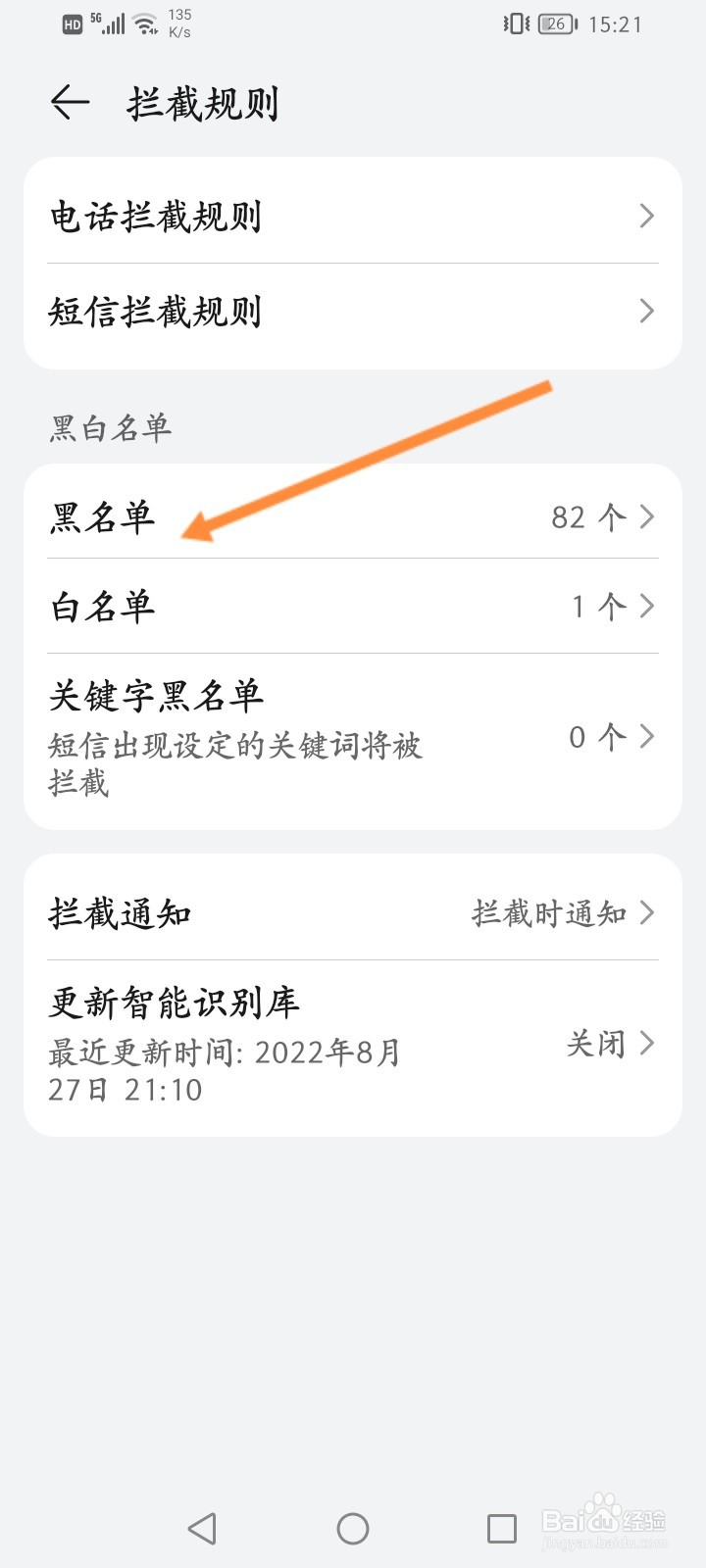Image resolution: width=706 pixels, height=1568 pixels.
Task: Change 拦截通知 setting
Action: (x=353, y=912)
